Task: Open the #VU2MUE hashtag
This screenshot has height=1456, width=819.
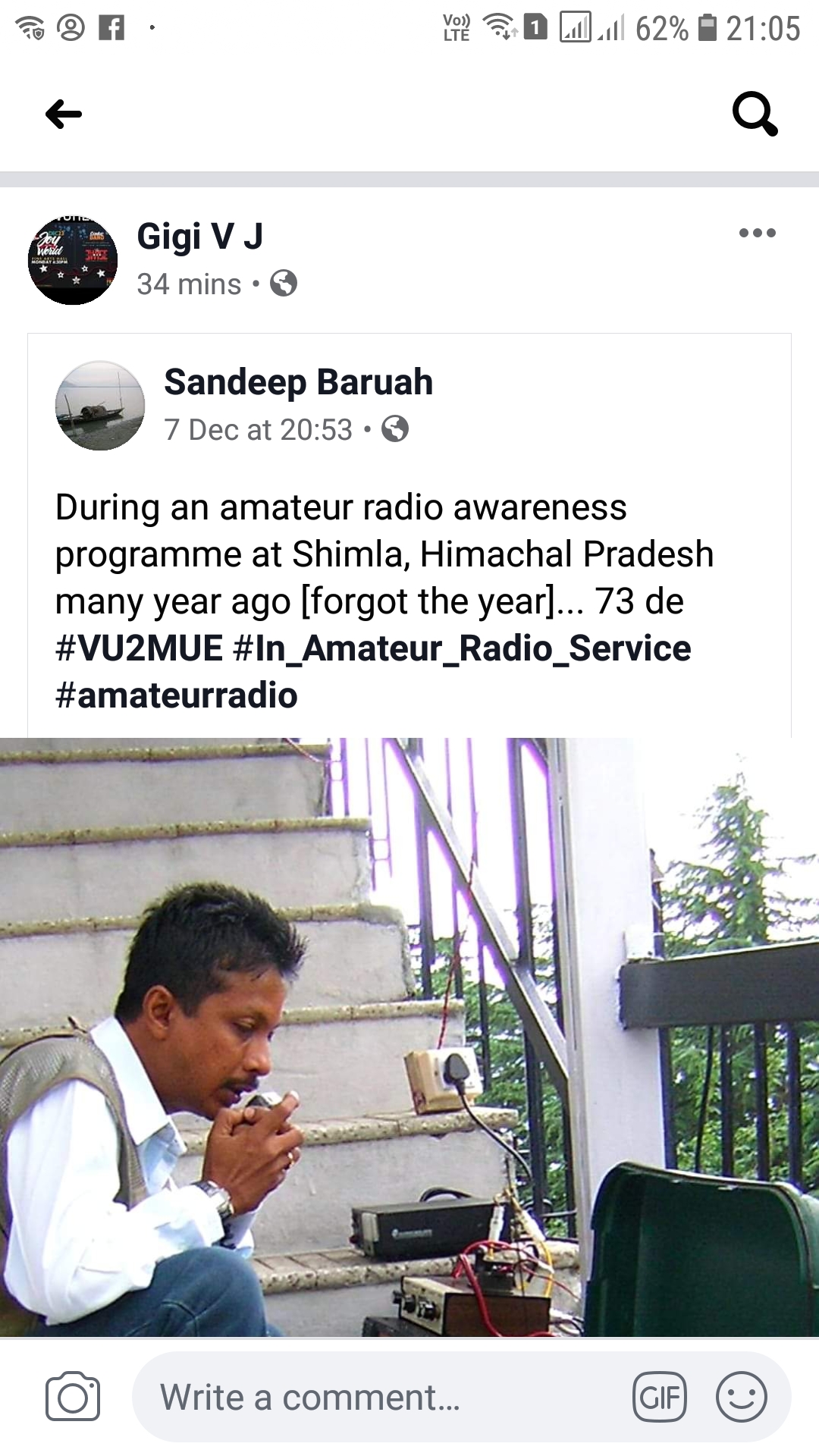Action: pyautogui.click(x=140, y=649)
